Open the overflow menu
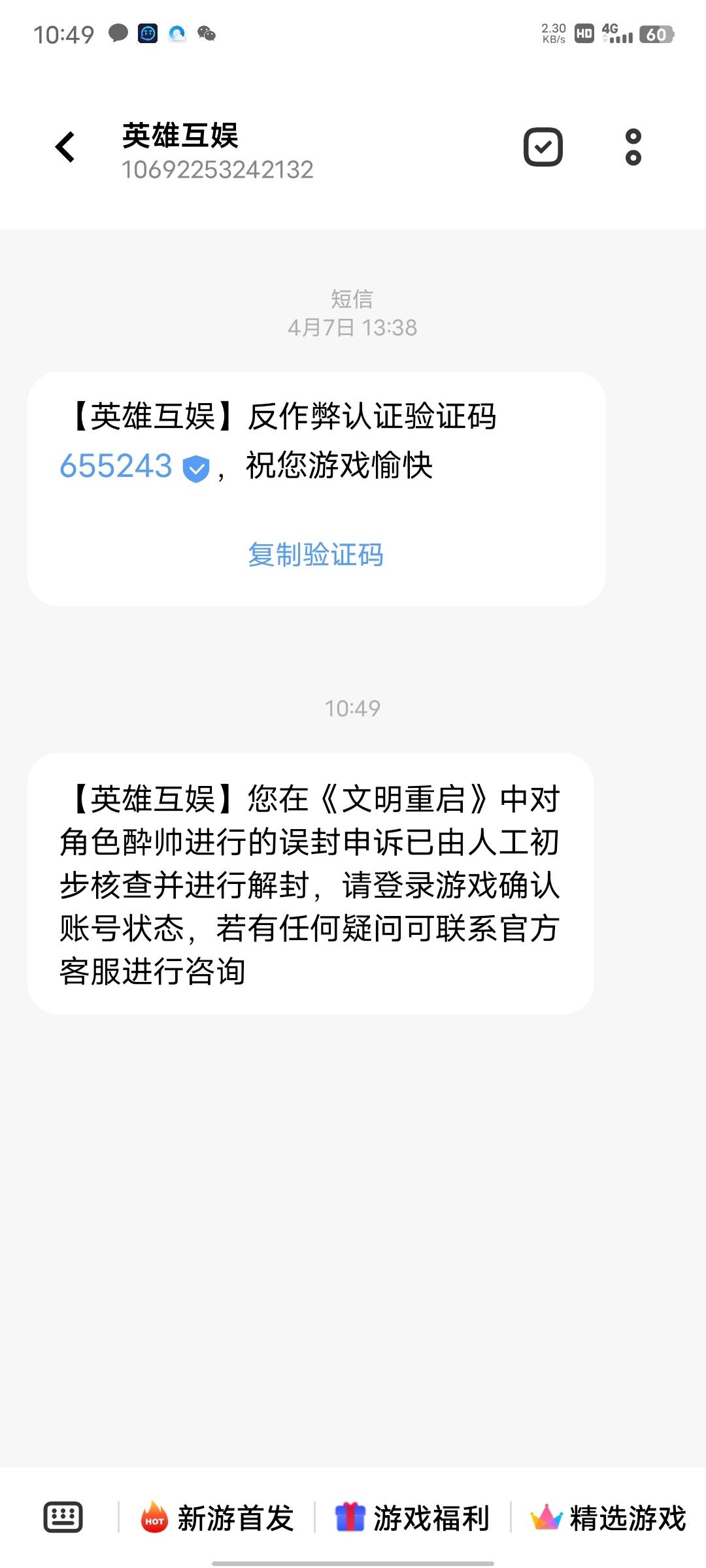 tap(633, 147)
